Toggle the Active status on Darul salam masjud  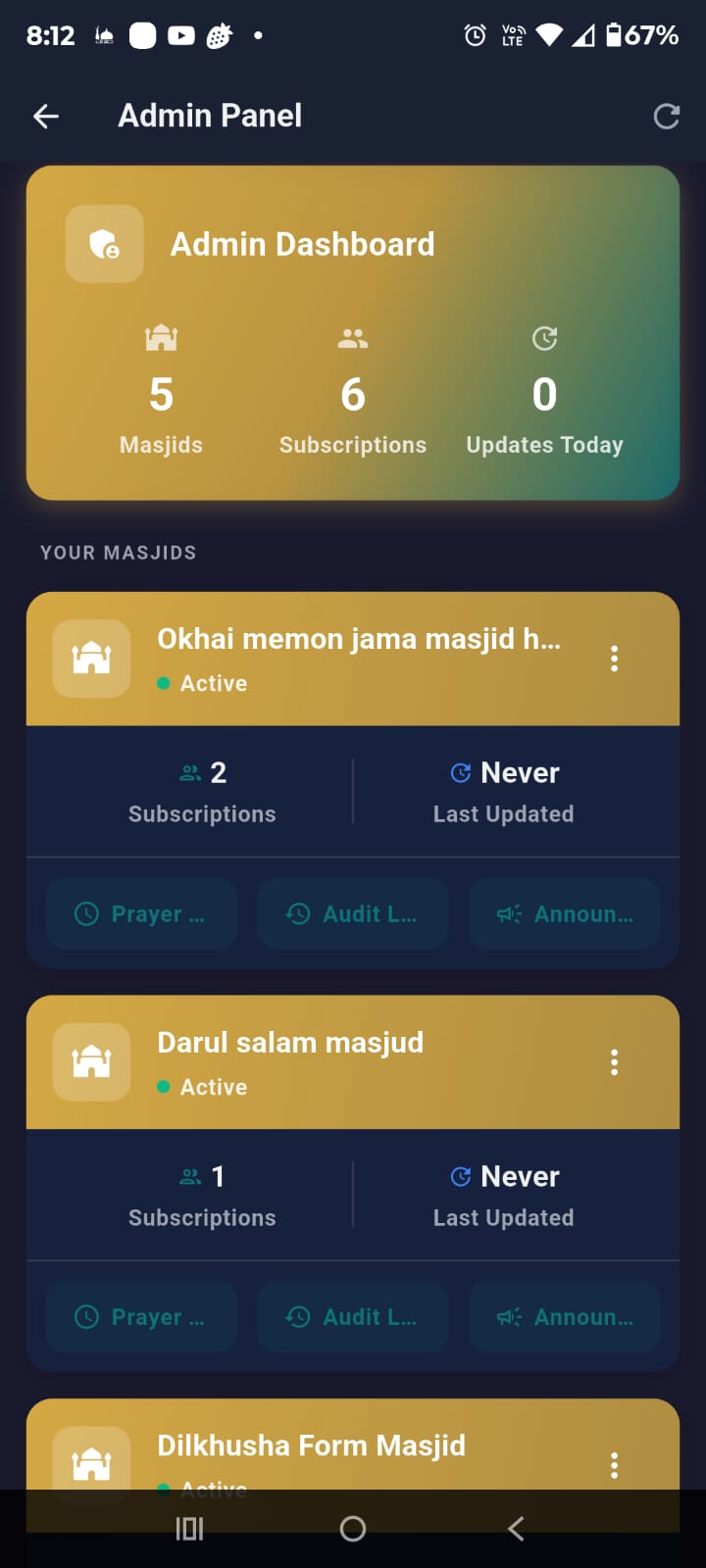202,1087
